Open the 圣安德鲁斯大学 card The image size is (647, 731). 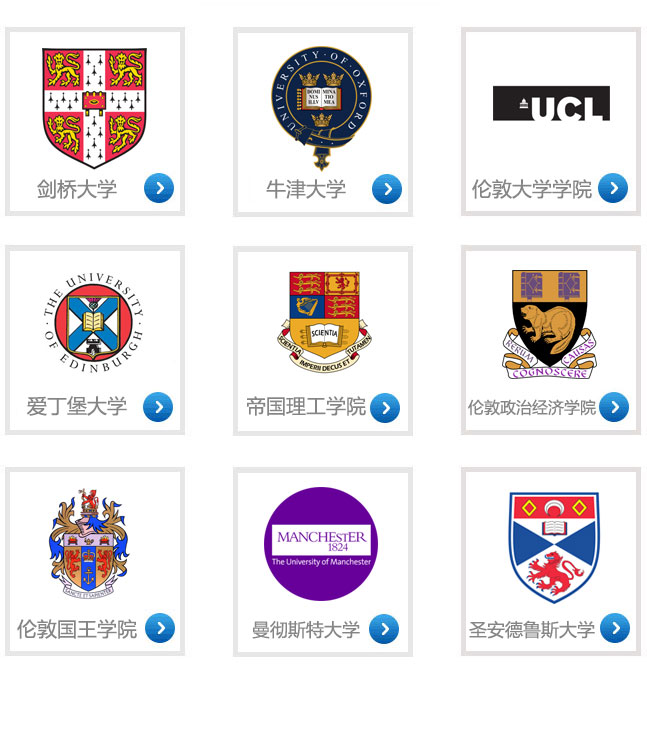[550, 560]
